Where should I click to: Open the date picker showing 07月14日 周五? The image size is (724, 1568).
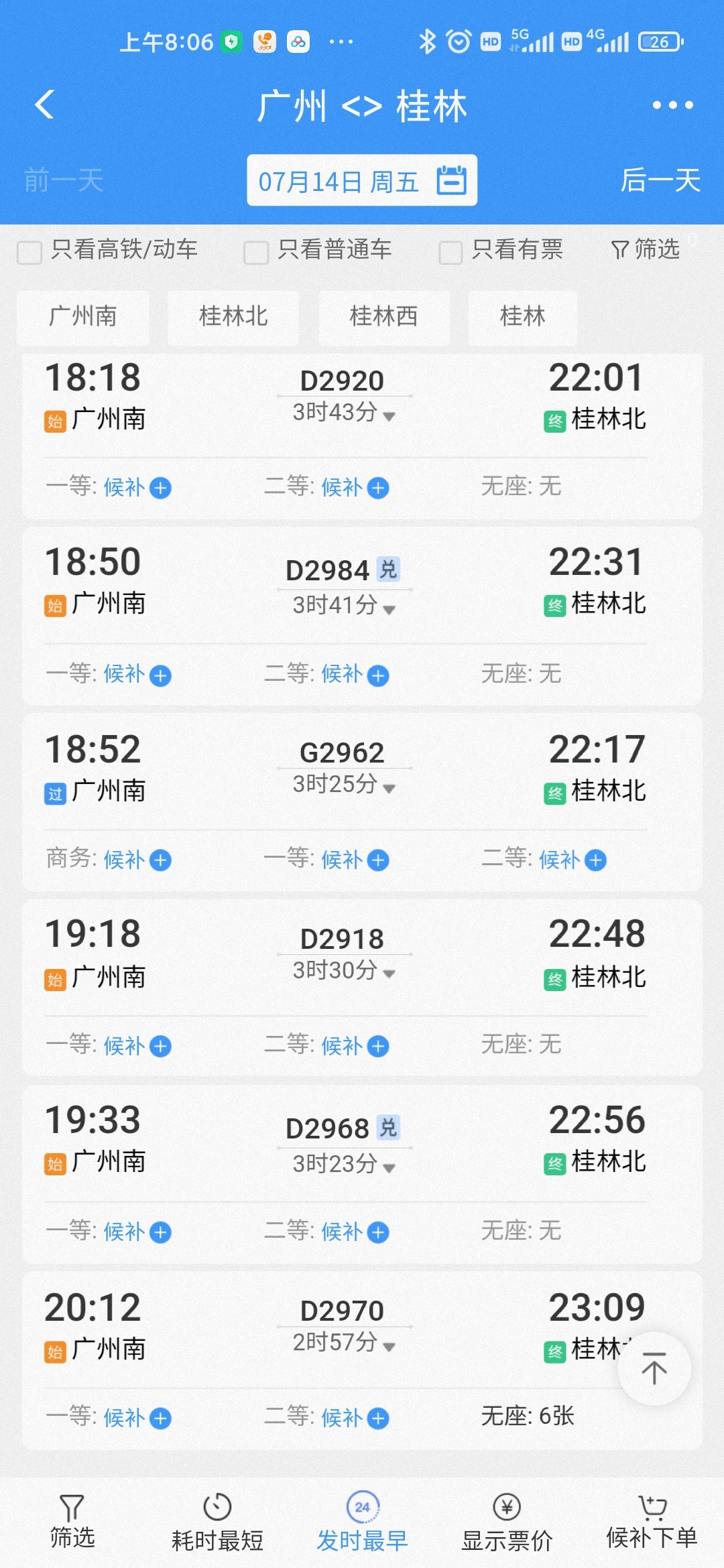[x=362, y=180]
